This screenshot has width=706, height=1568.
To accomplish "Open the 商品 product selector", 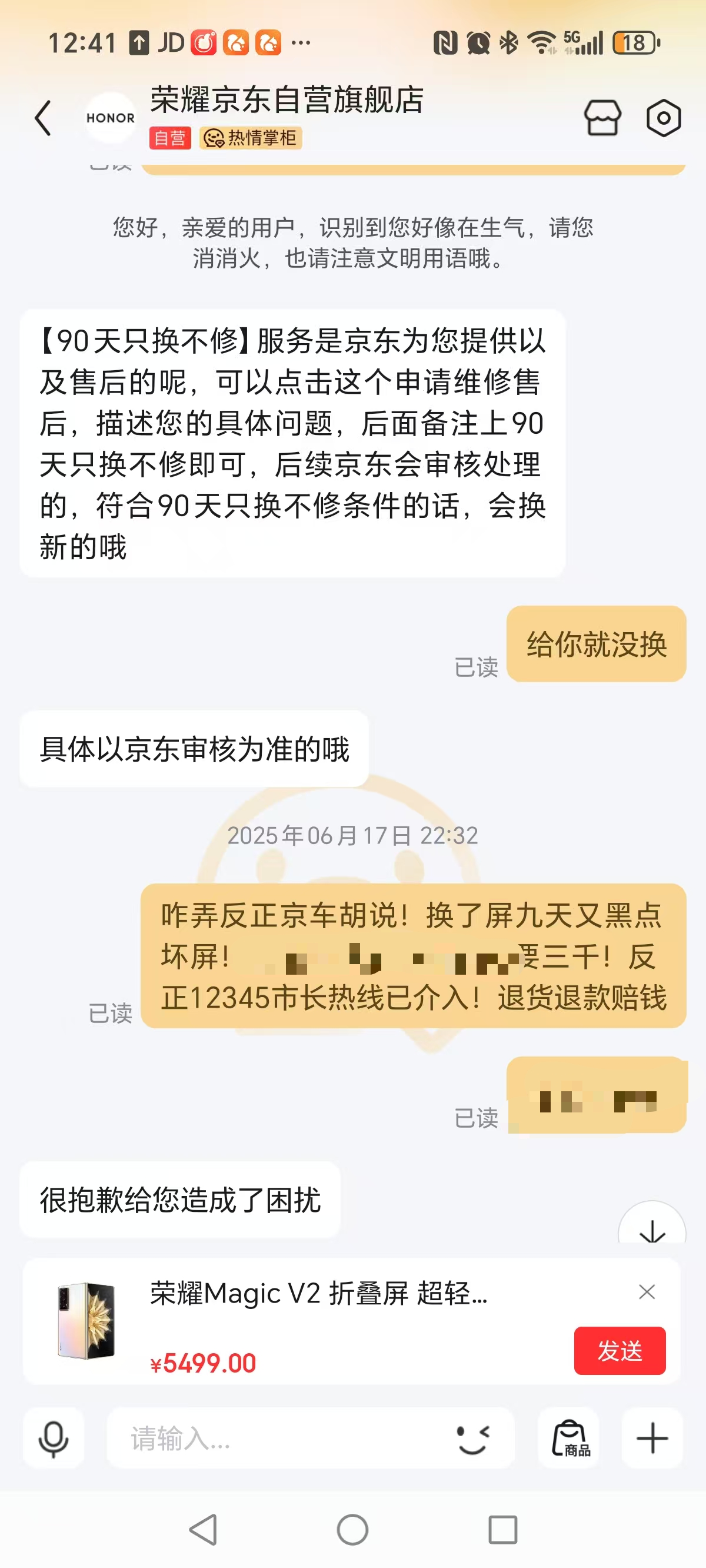I will 570,1439.
